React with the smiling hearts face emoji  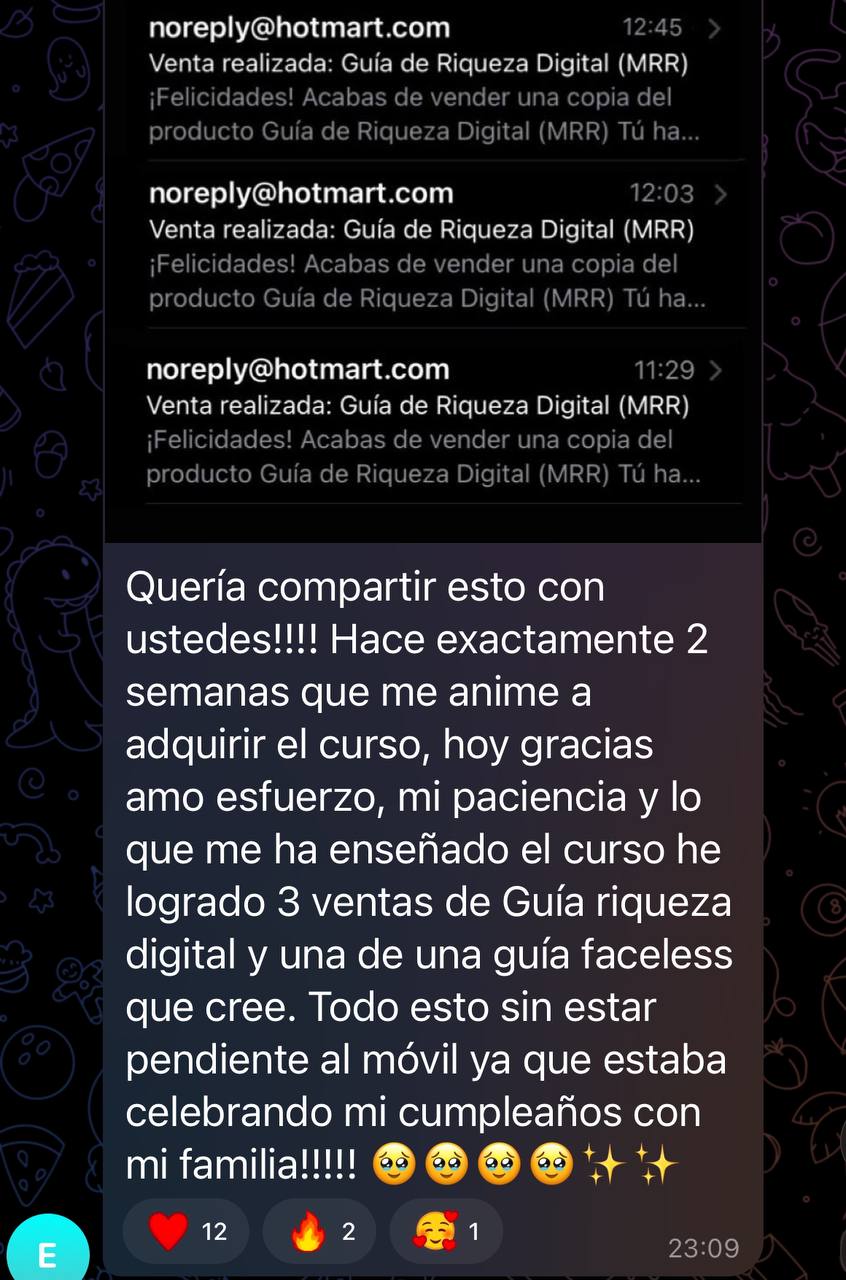tap(446, 1232)
